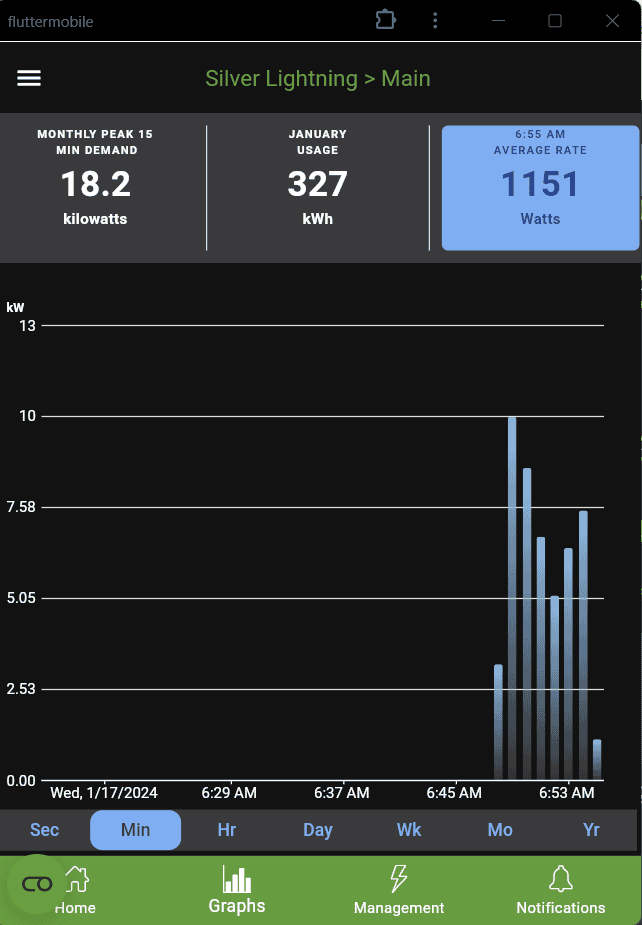This screenshot has width=642, height=925.
Task: Maximize the fluttermobile window
Action: pyautogui.click(x=555, y=20)
